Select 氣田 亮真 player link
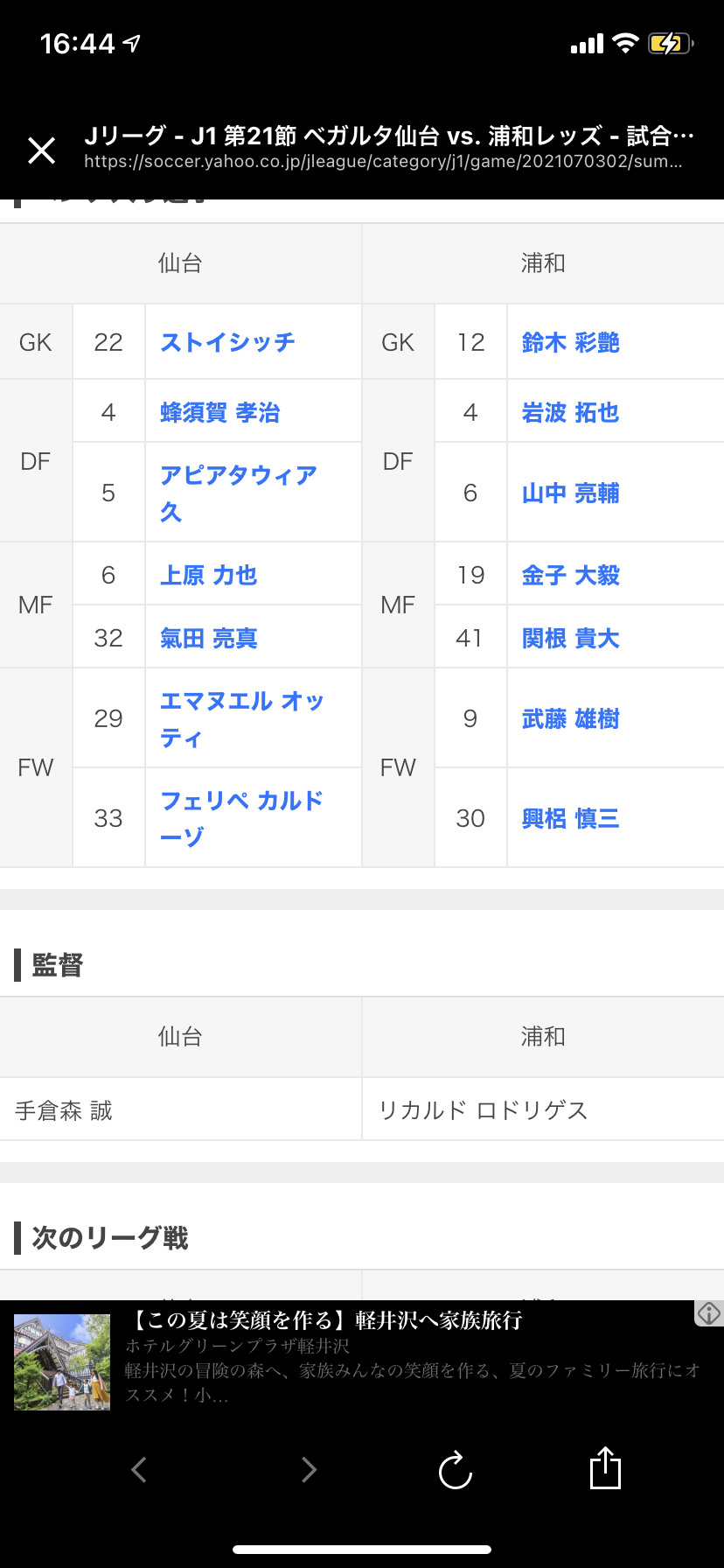Viewport: 724px width, 1568px height. pyautogui.click(x=209, y=638)
